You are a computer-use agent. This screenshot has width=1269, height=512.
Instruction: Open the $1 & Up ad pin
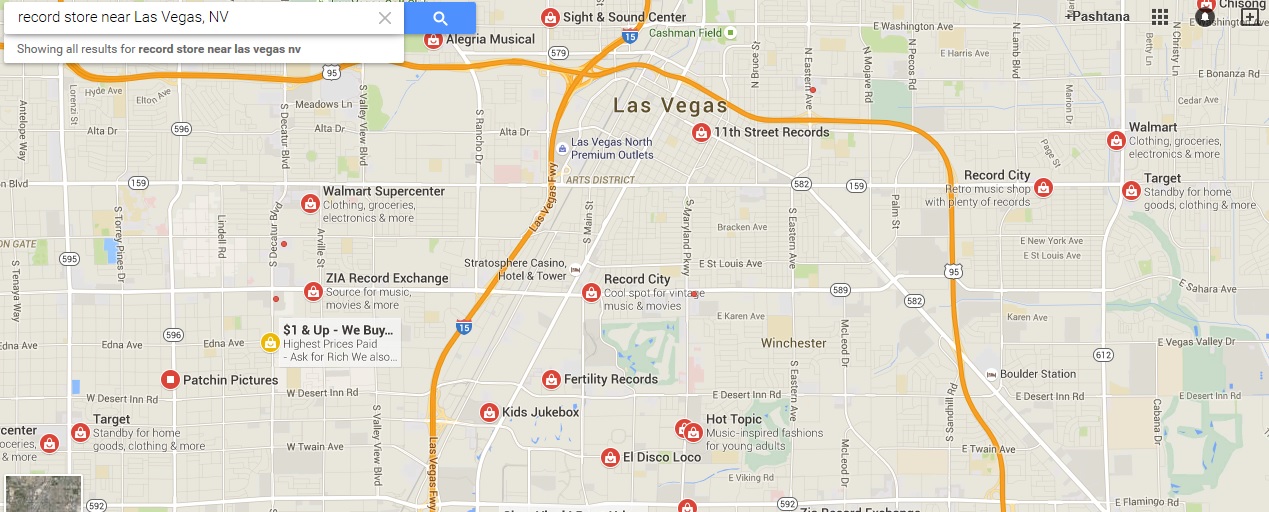coord(270,343)
